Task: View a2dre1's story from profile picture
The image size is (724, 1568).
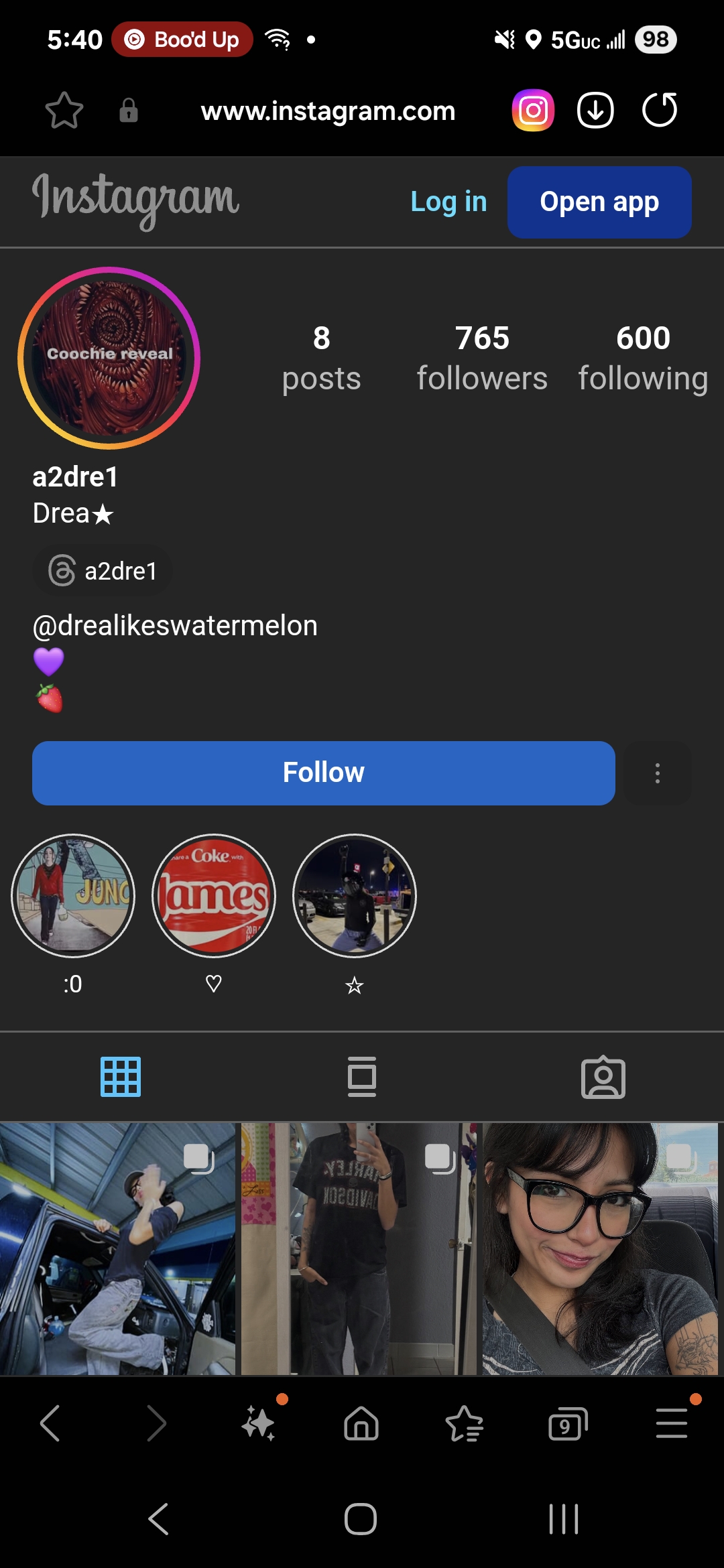Action: point(109,358)
